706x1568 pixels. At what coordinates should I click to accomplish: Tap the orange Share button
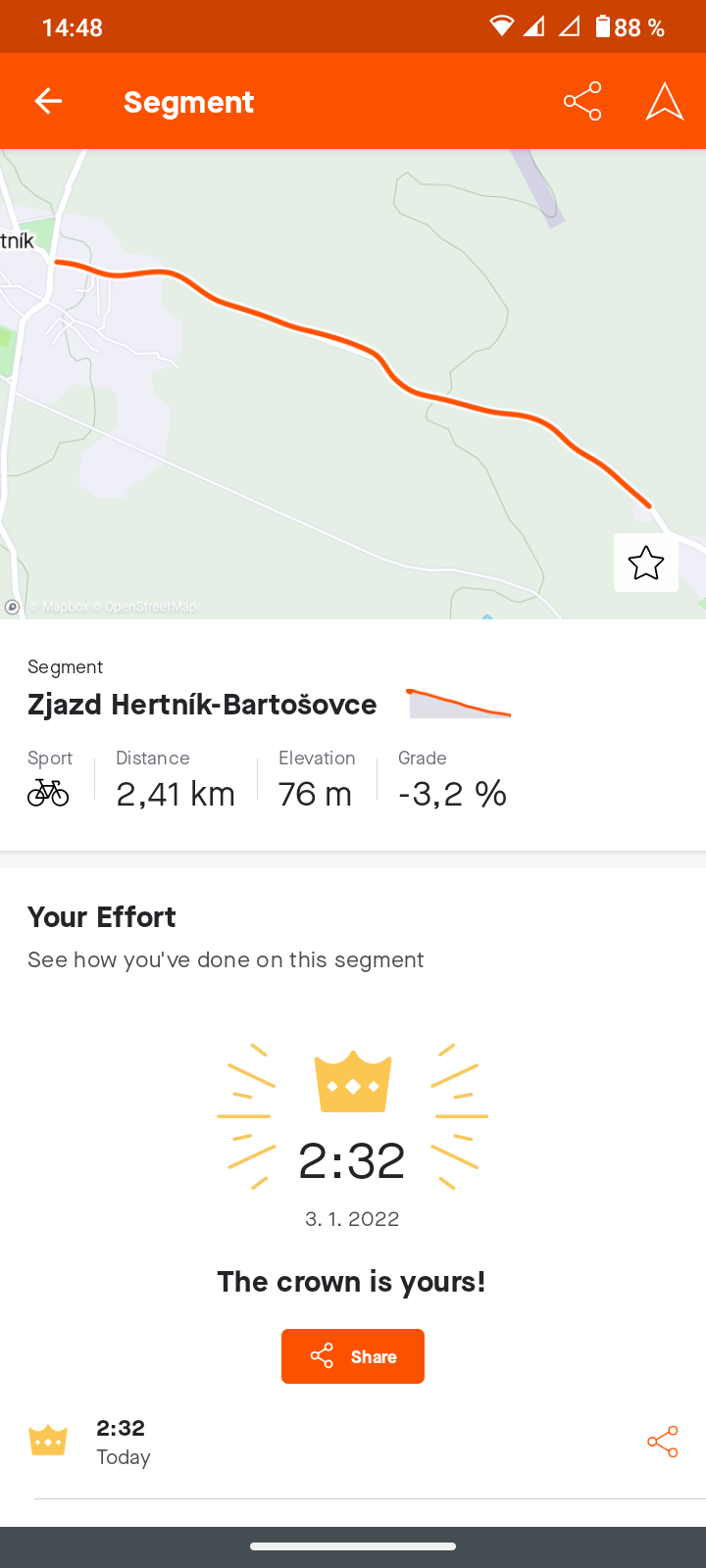coord(353,1356)
